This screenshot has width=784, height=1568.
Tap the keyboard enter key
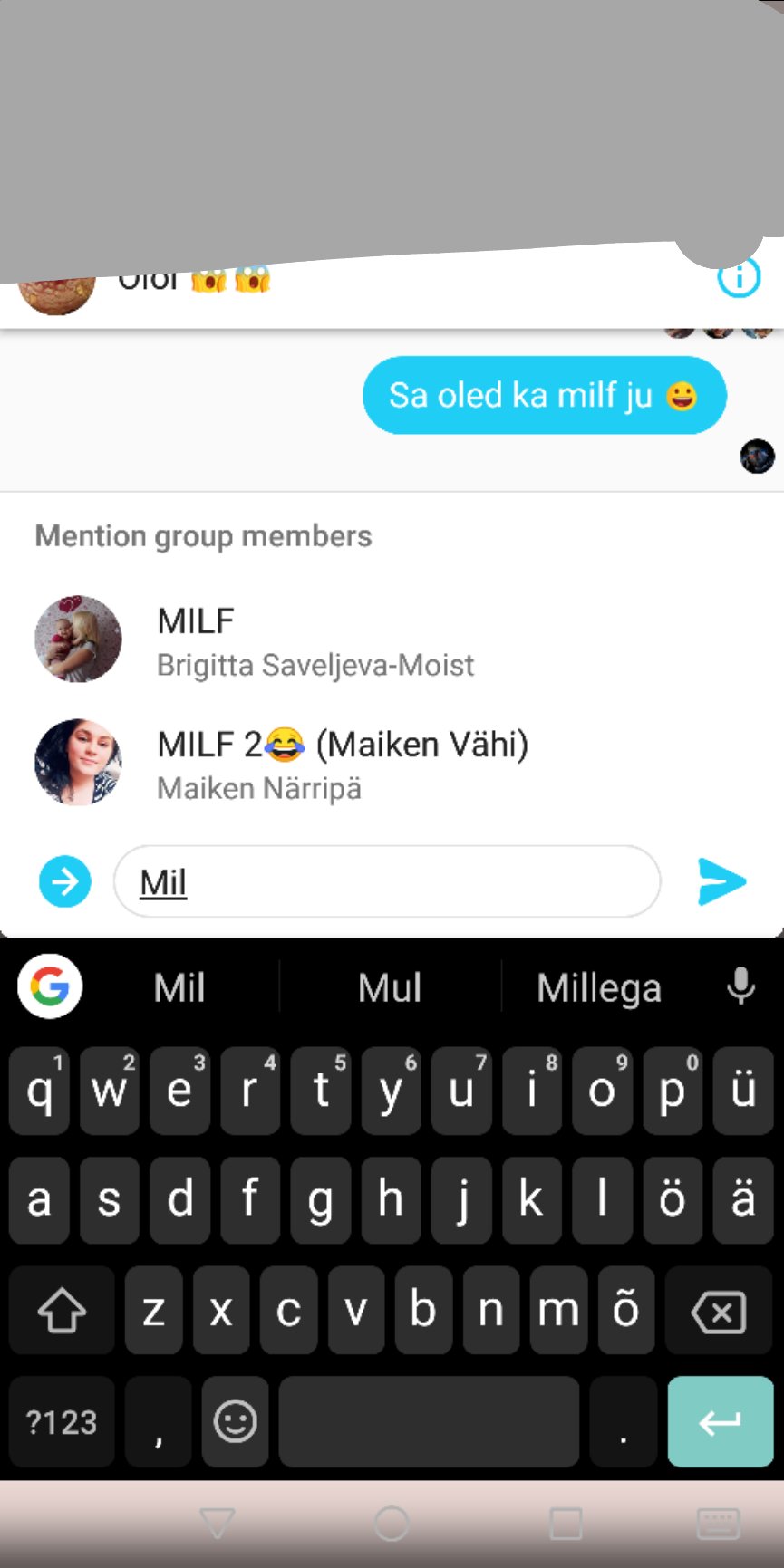(721, 1421)
